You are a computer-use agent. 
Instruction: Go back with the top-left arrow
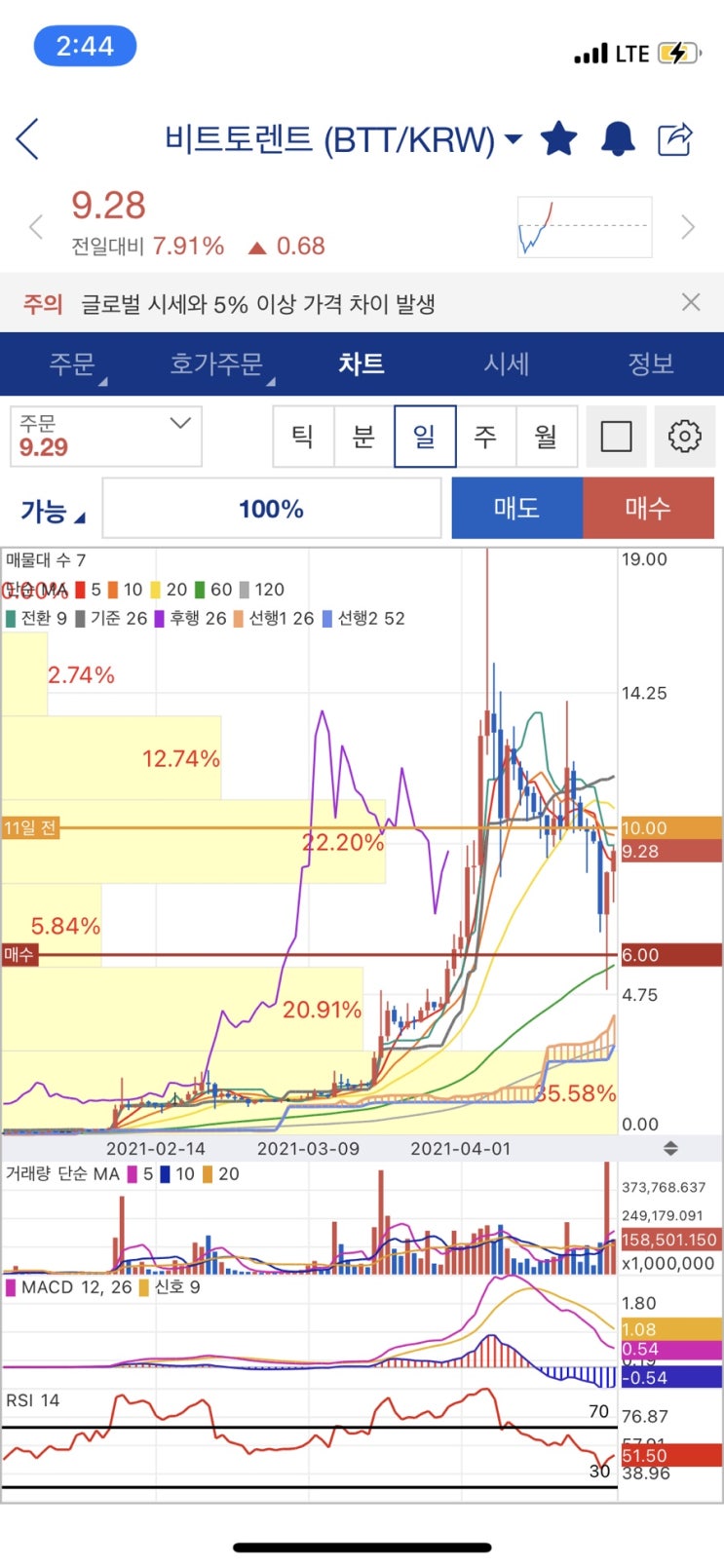coord(28,139)
